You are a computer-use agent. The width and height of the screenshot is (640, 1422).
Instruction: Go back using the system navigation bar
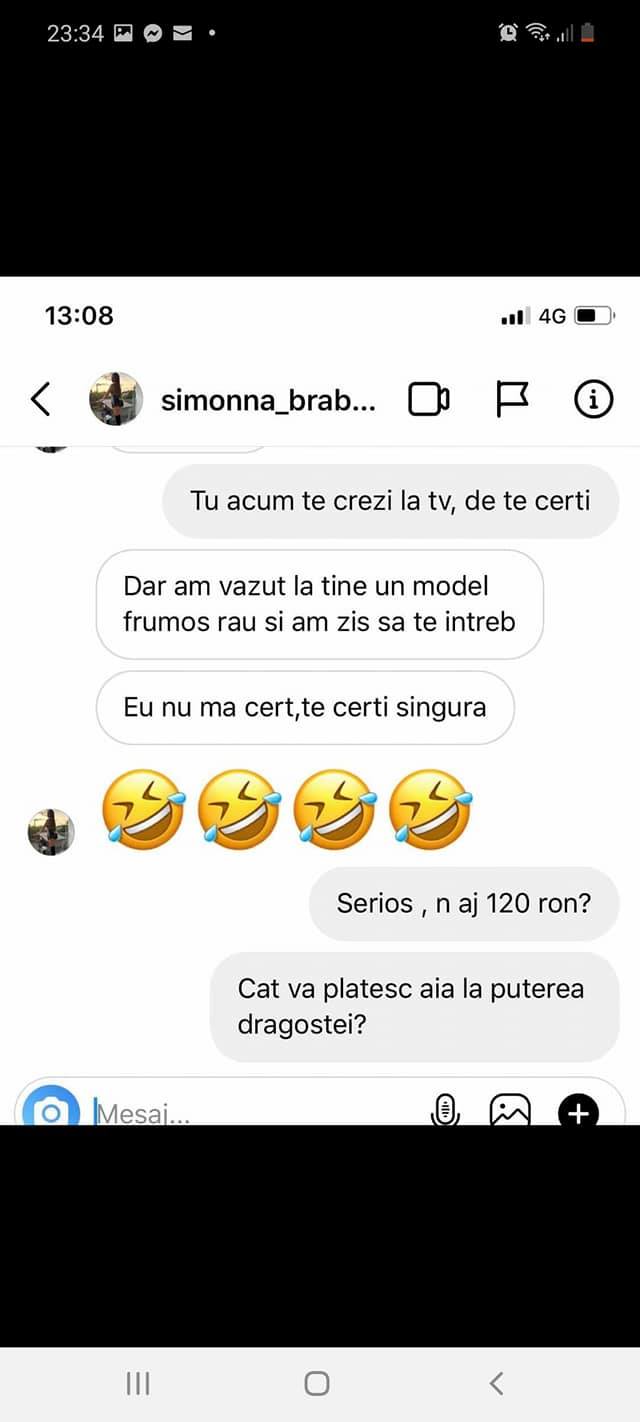click(496, 1383)
